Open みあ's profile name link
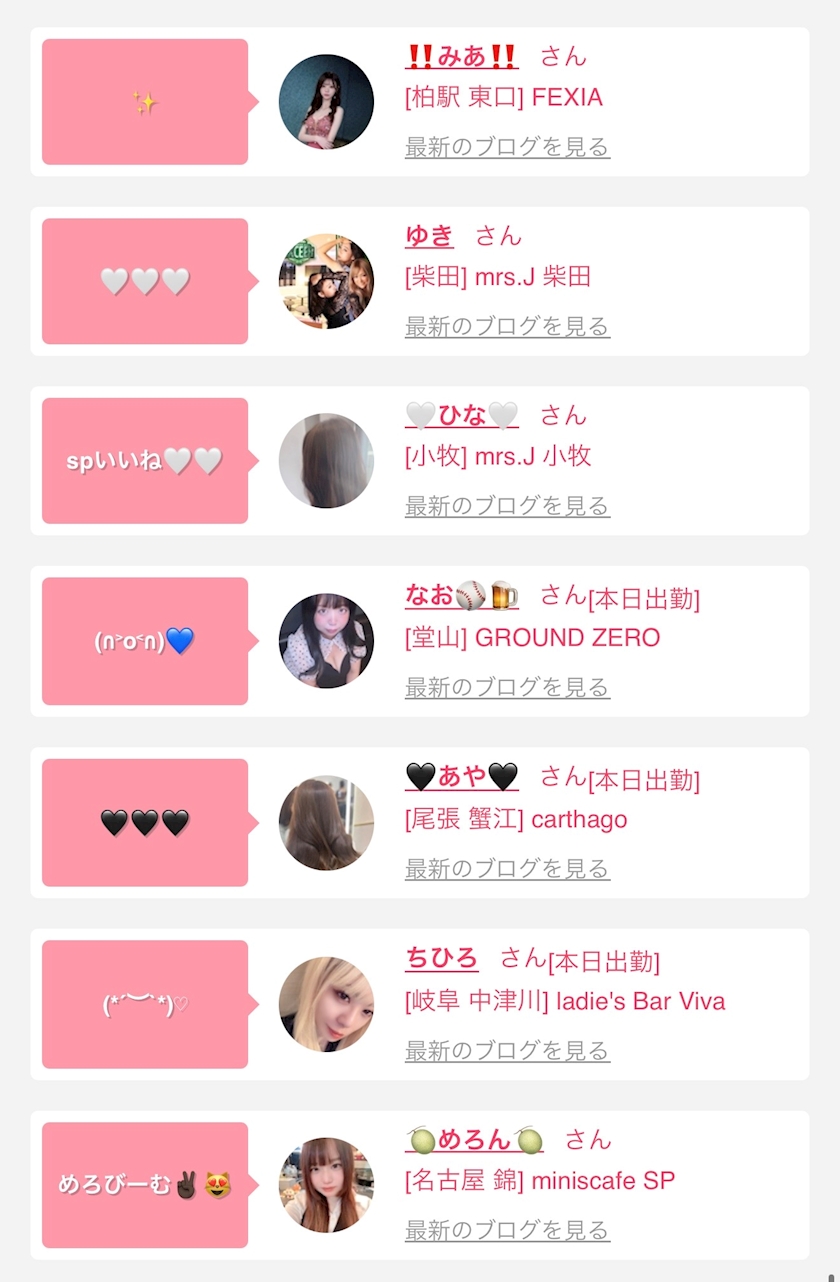Image resolution: width=840 pixels, height=1282 pixels. (461, 56)
